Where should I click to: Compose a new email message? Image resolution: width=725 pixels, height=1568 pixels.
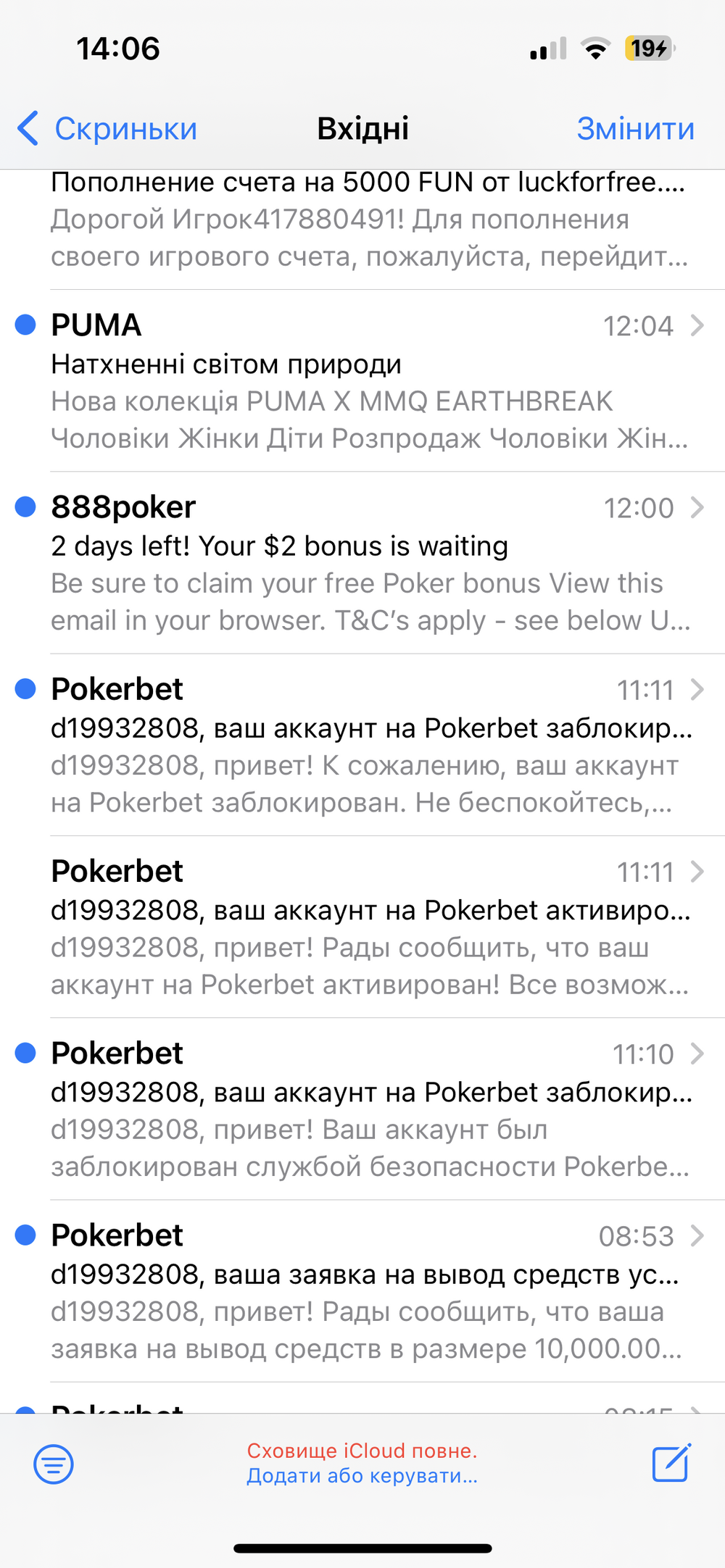671,1462
